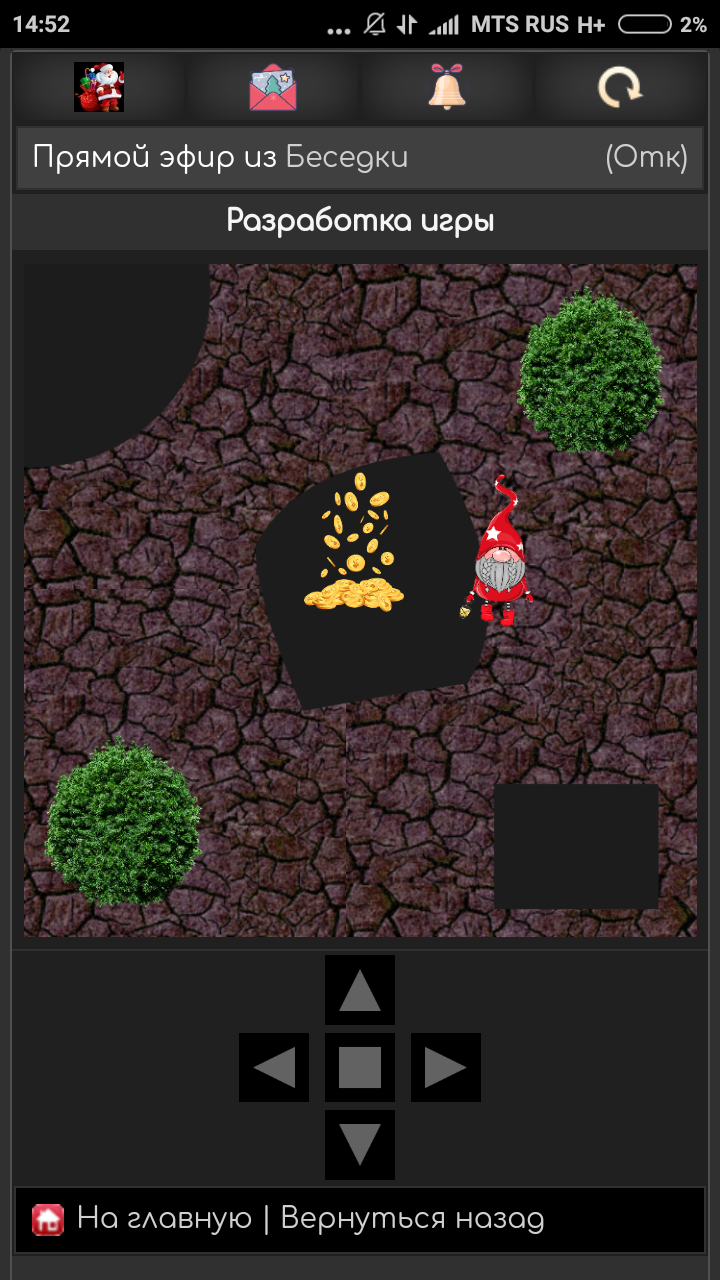Open the Беседки live broadcast link
The height and width of the screenshot is (1280, 720).
point(346,158)
